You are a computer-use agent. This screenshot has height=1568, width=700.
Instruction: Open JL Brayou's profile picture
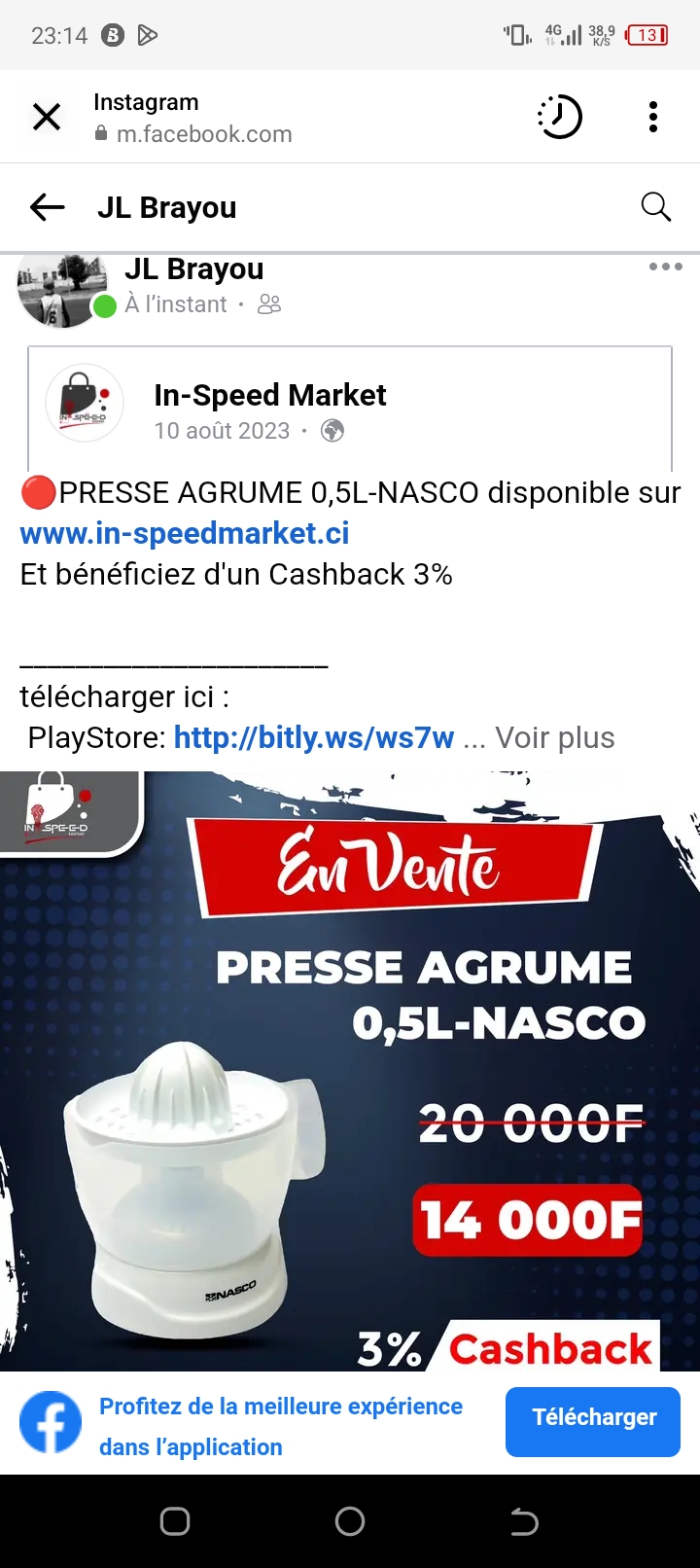pos(61,289)
